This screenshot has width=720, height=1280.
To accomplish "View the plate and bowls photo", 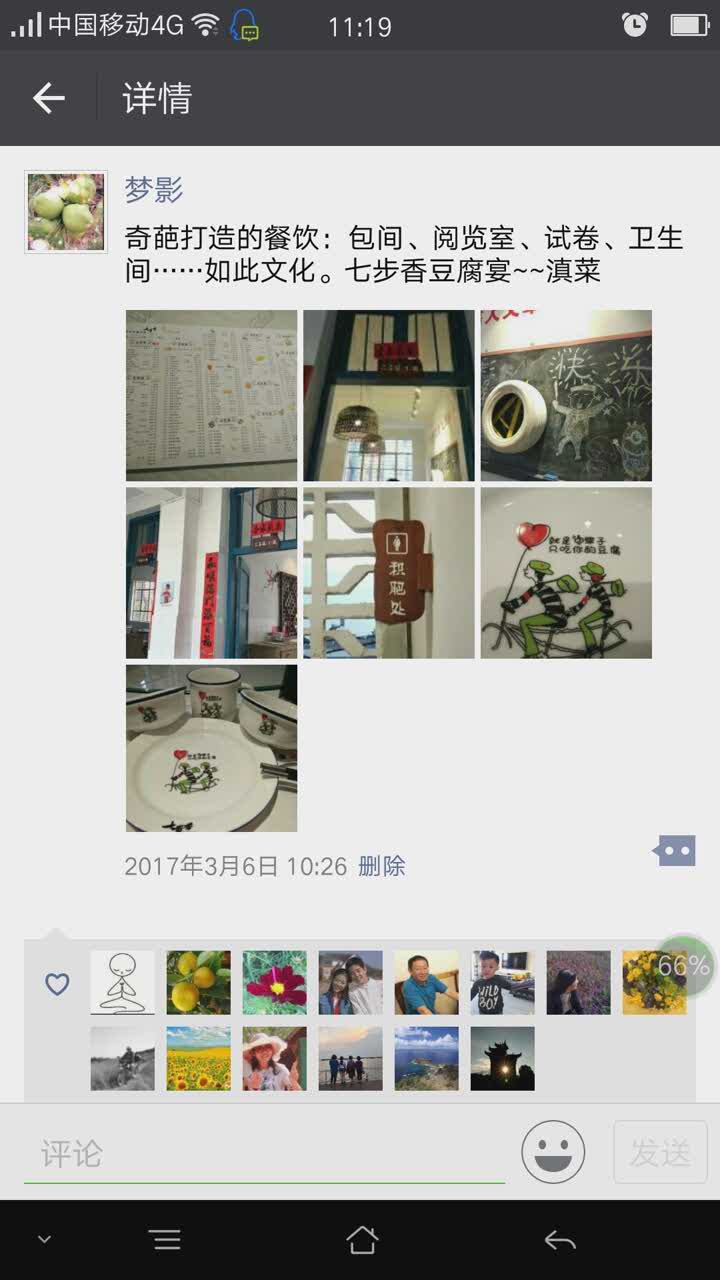I will click(x=211, y=748).
